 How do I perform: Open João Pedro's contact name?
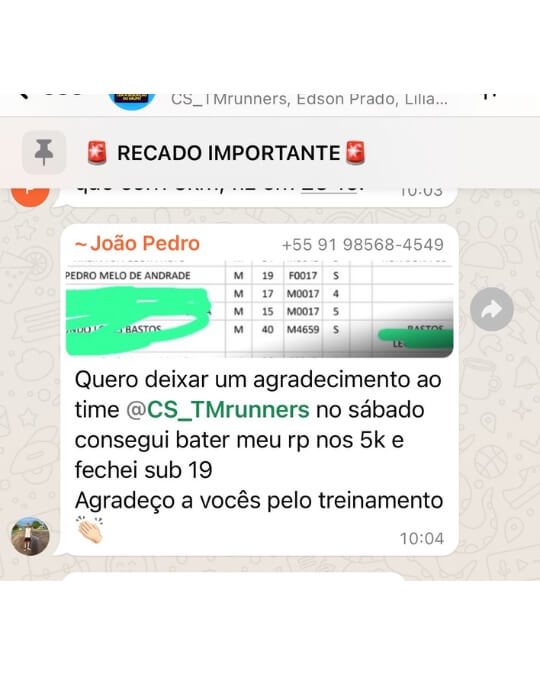137,243
